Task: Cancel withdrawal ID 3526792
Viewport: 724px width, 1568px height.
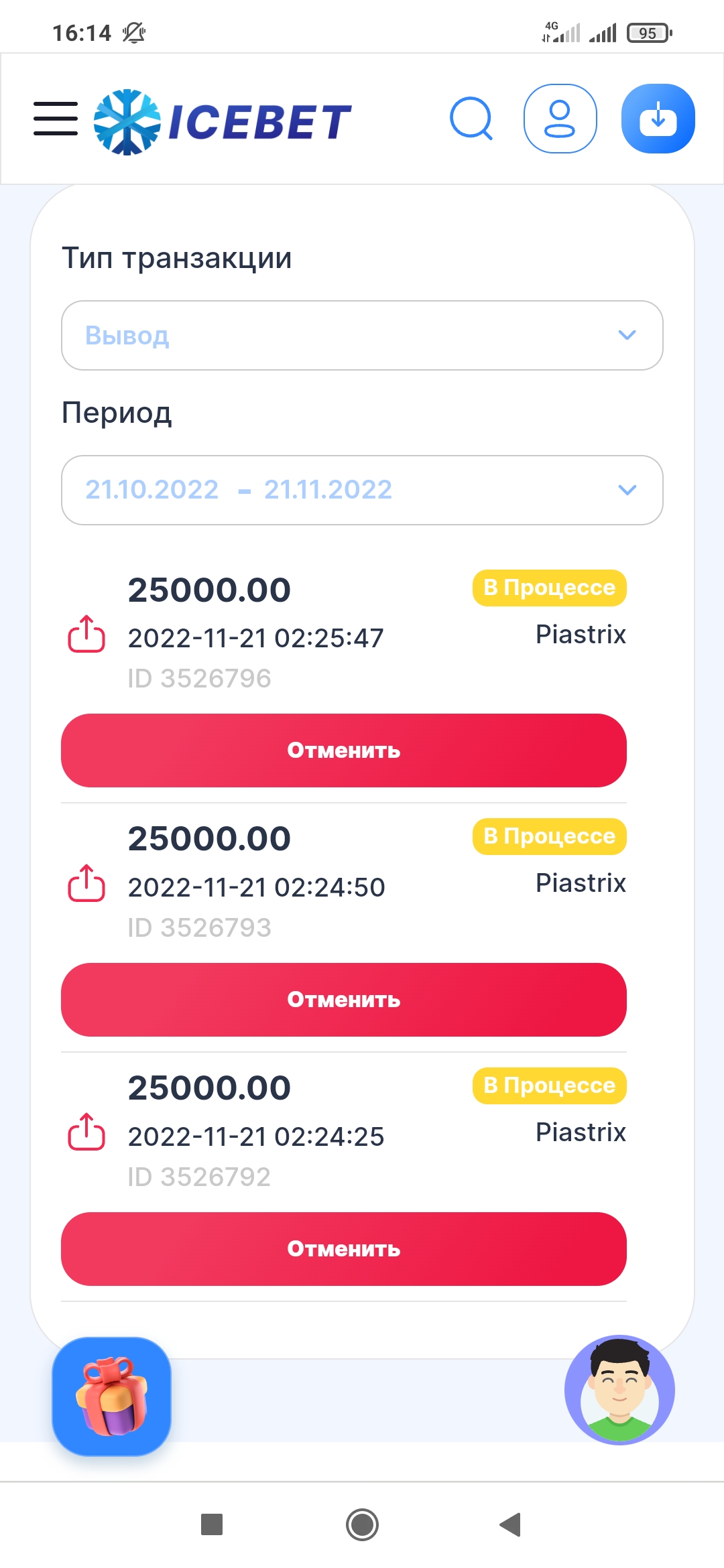Action: click(x=344, y=1249)
